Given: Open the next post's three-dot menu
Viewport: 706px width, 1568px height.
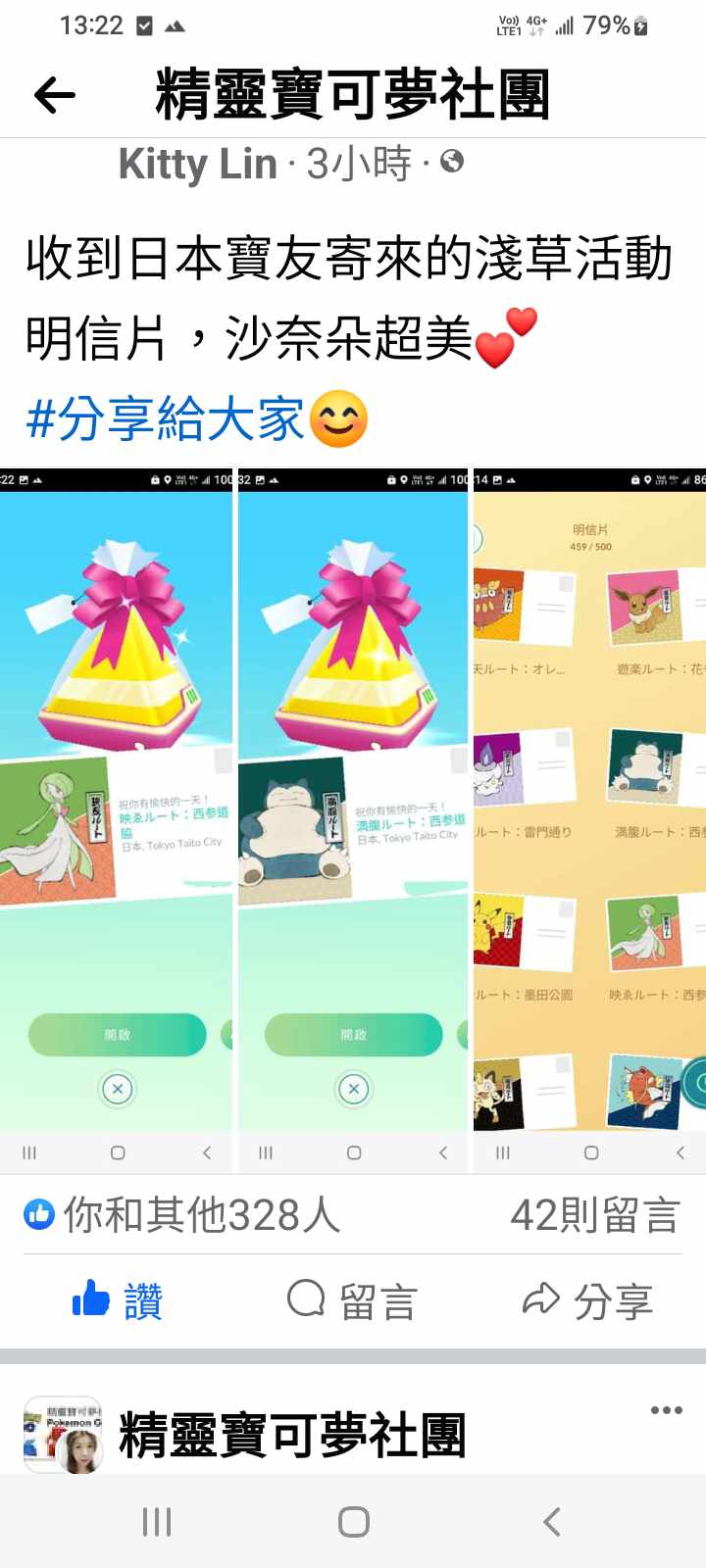Looking at the screenshot, I should pos(666,1410).
